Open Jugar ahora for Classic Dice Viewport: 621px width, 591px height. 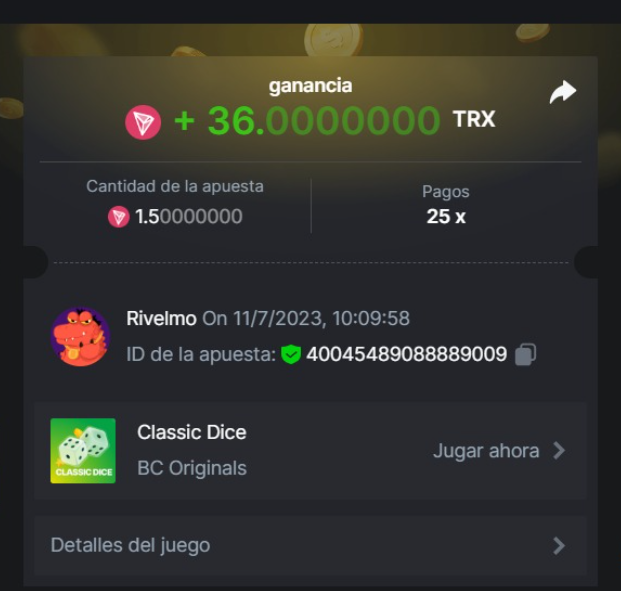click(498, 451)
